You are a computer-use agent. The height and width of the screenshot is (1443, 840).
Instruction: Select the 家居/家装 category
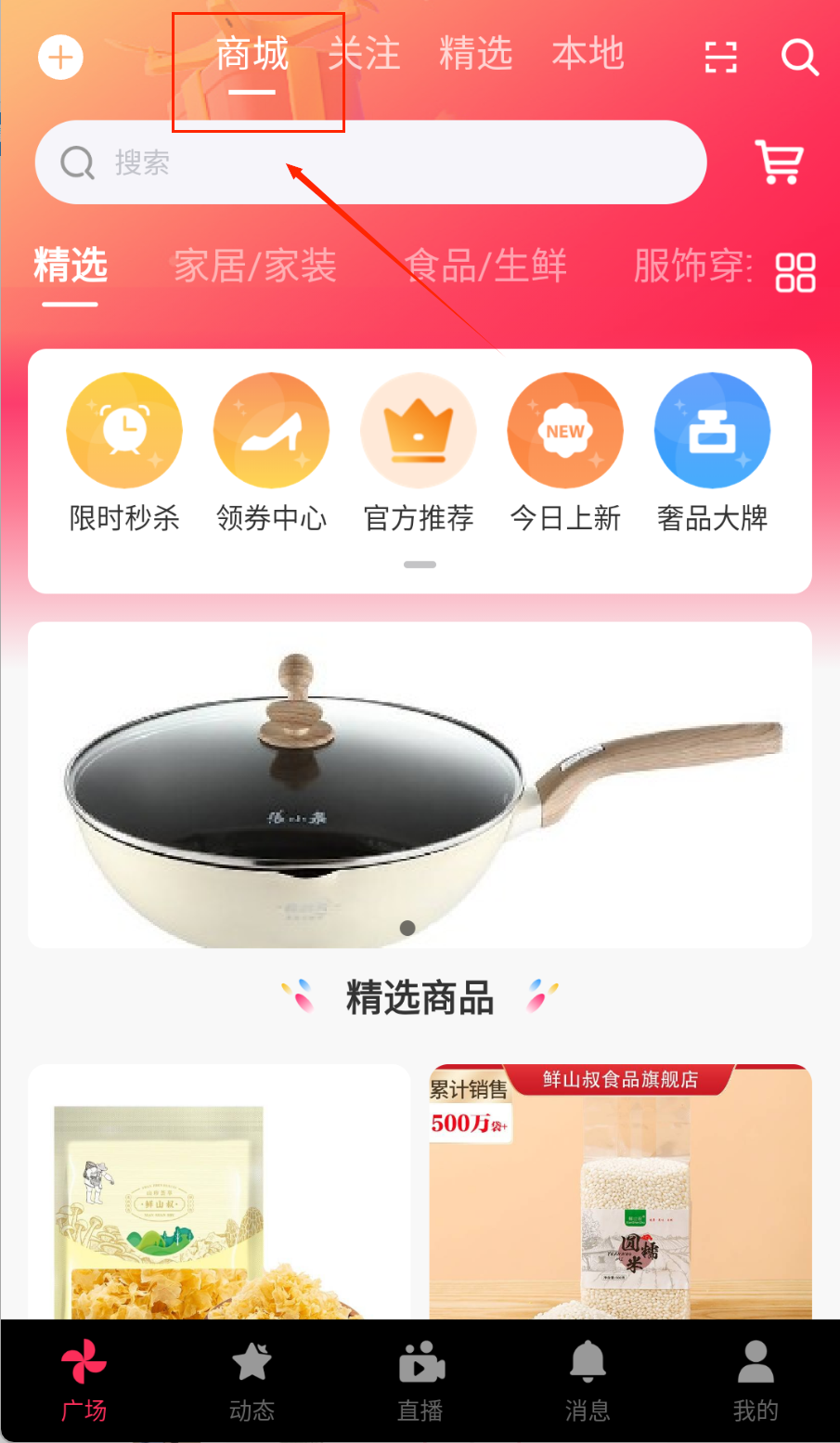tap(255, 266)
